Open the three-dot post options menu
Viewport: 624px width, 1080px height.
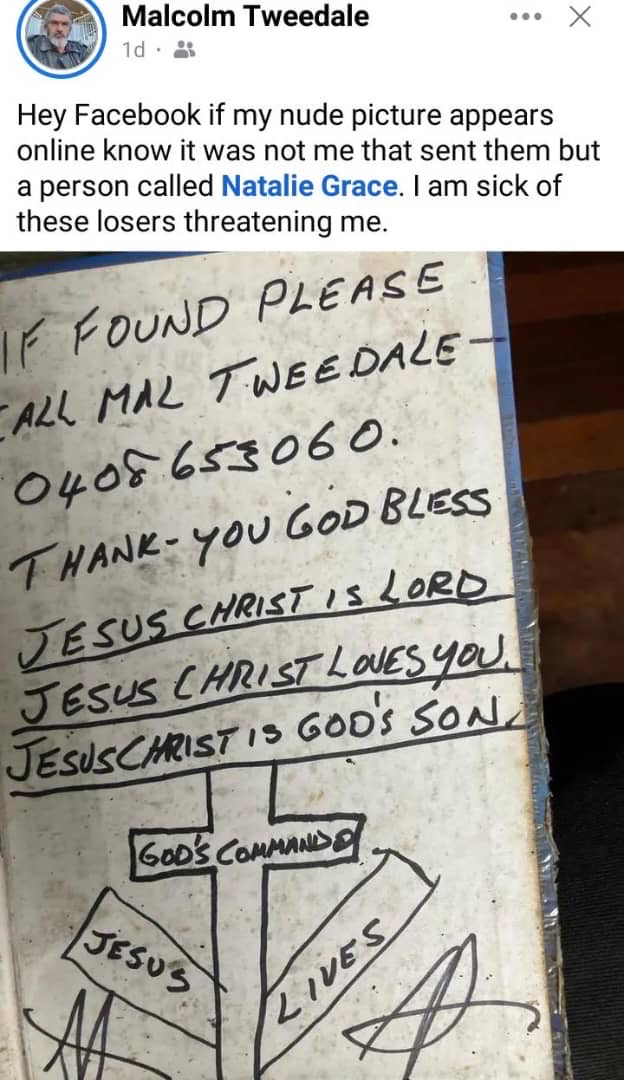click(x=526, y=17)
